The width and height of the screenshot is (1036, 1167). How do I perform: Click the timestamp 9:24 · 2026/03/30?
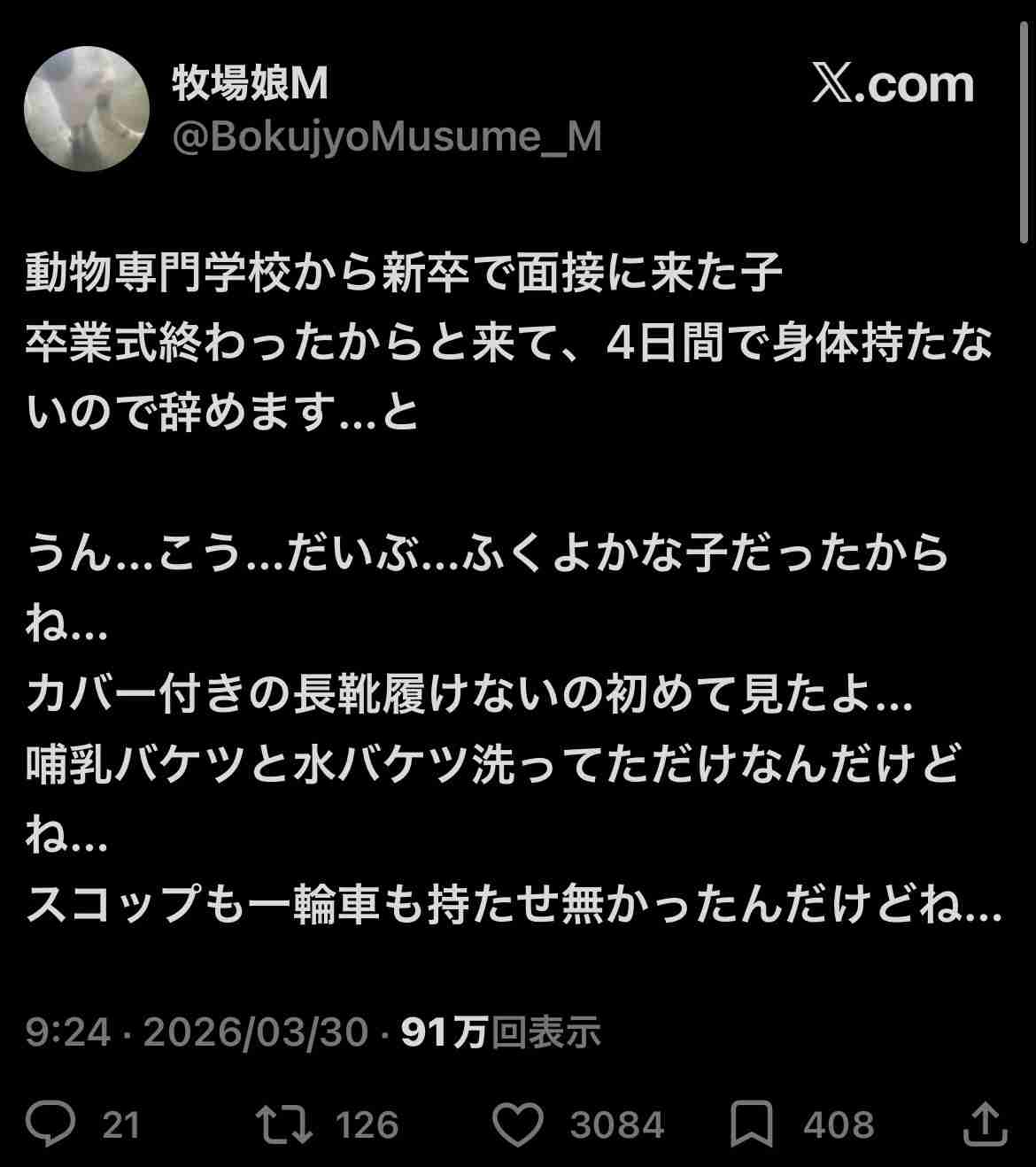coord(195,1031)
